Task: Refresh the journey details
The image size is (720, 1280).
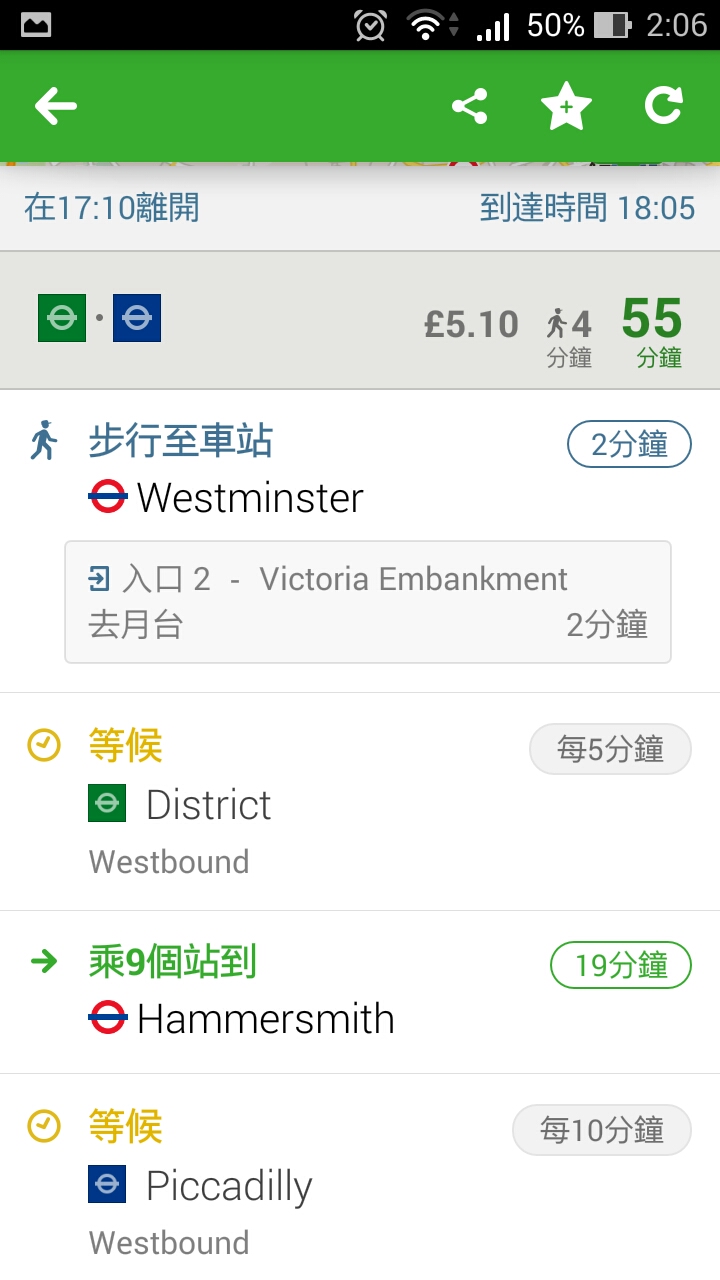Action: point(663,106)
